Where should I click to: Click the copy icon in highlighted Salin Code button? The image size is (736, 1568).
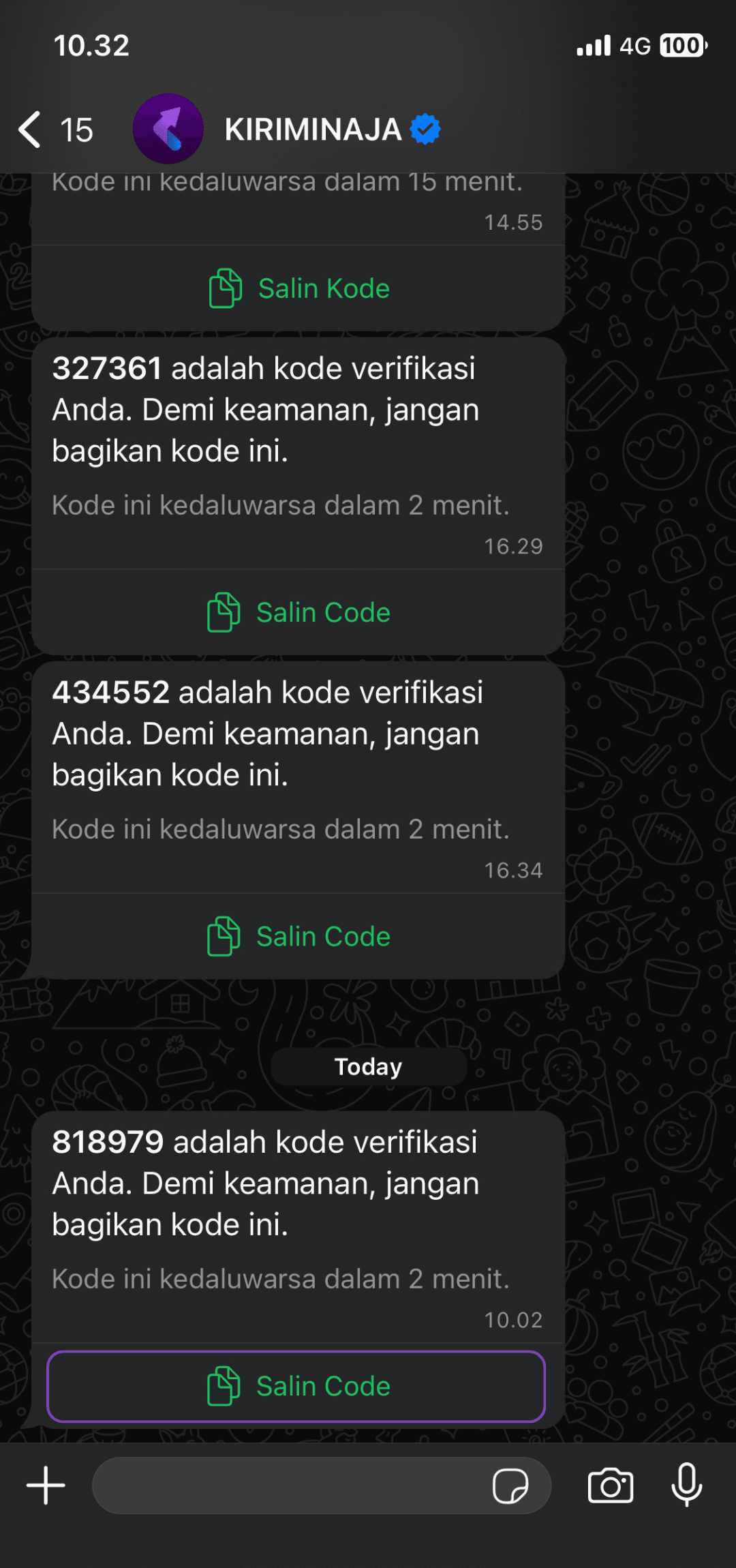point(225,1385)
